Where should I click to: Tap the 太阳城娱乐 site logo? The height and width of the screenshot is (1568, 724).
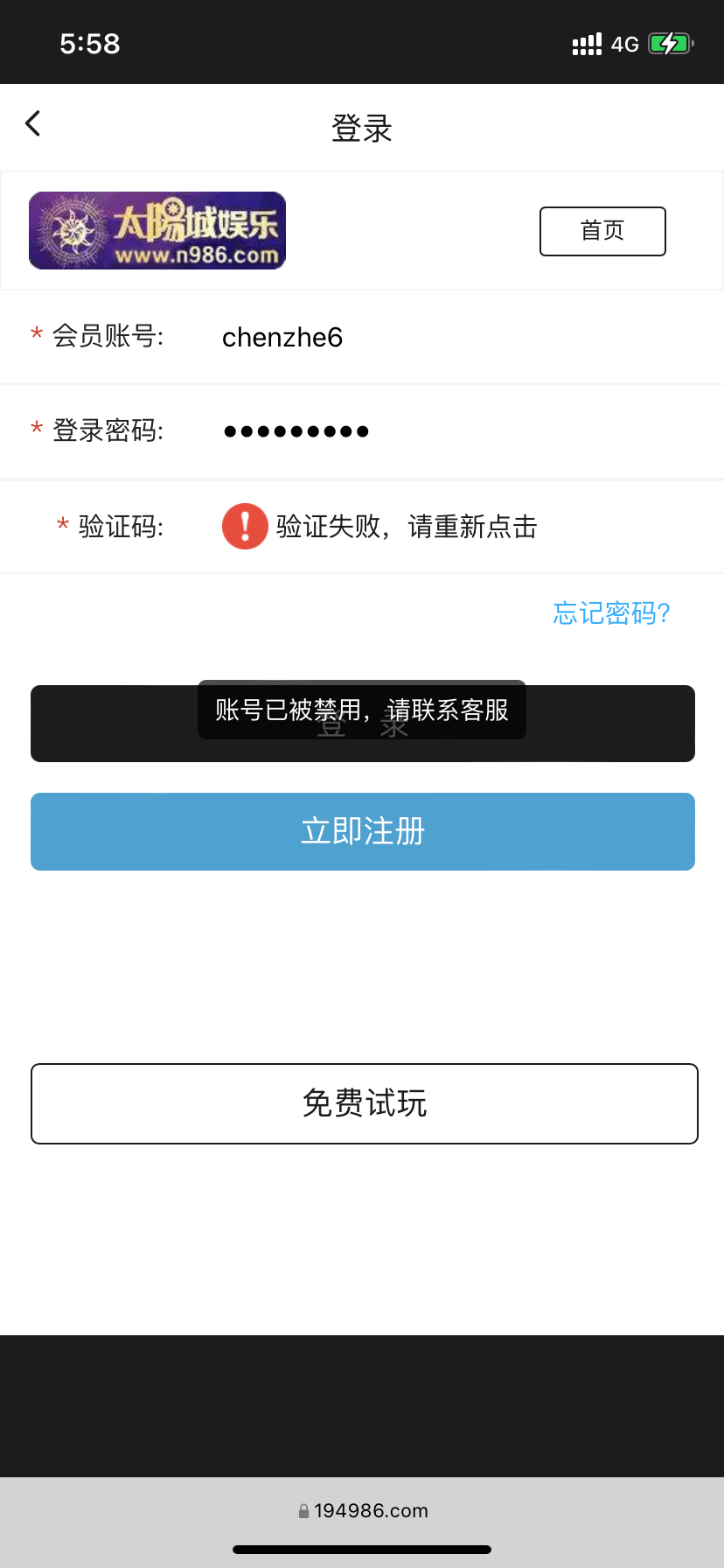157,230
